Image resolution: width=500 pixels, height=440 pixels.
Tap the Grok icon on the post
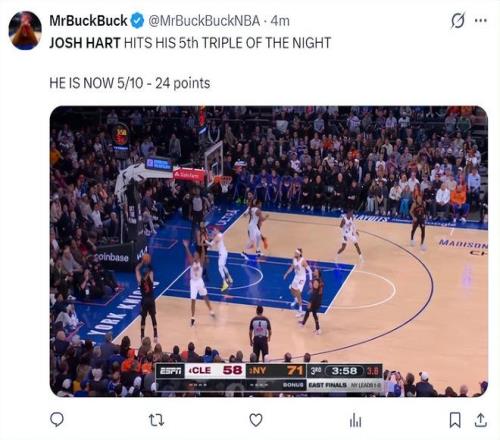457,21
